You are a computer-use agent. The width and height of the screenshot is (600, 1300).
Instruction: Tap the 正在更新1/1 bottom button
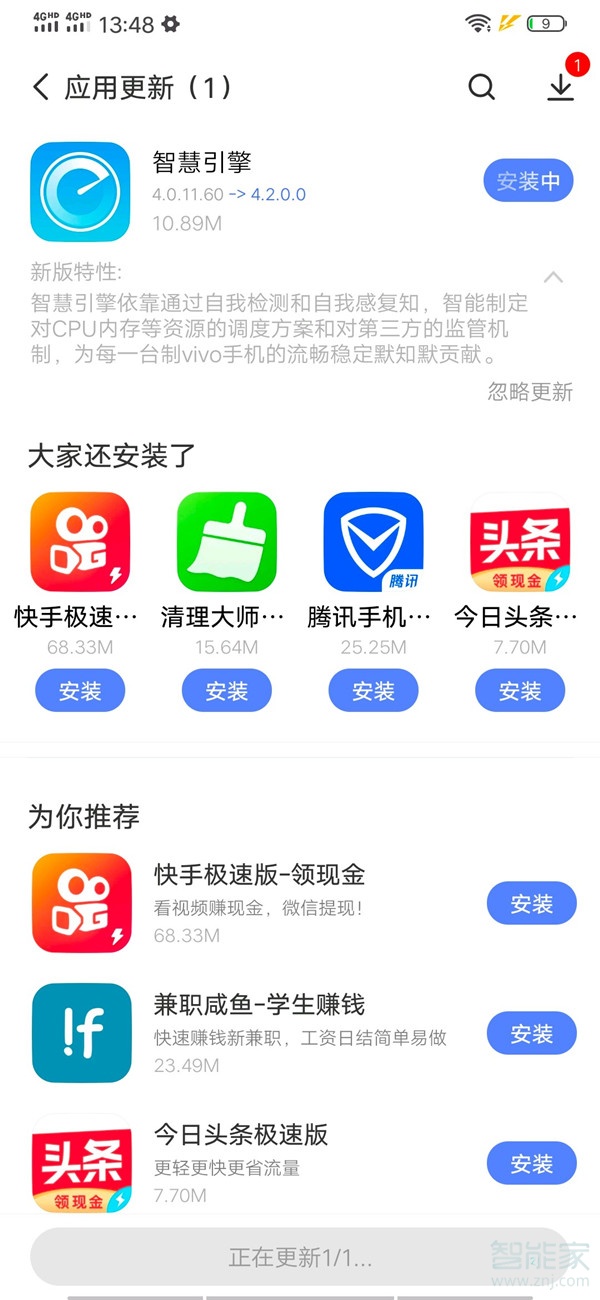pos(300,1257)
